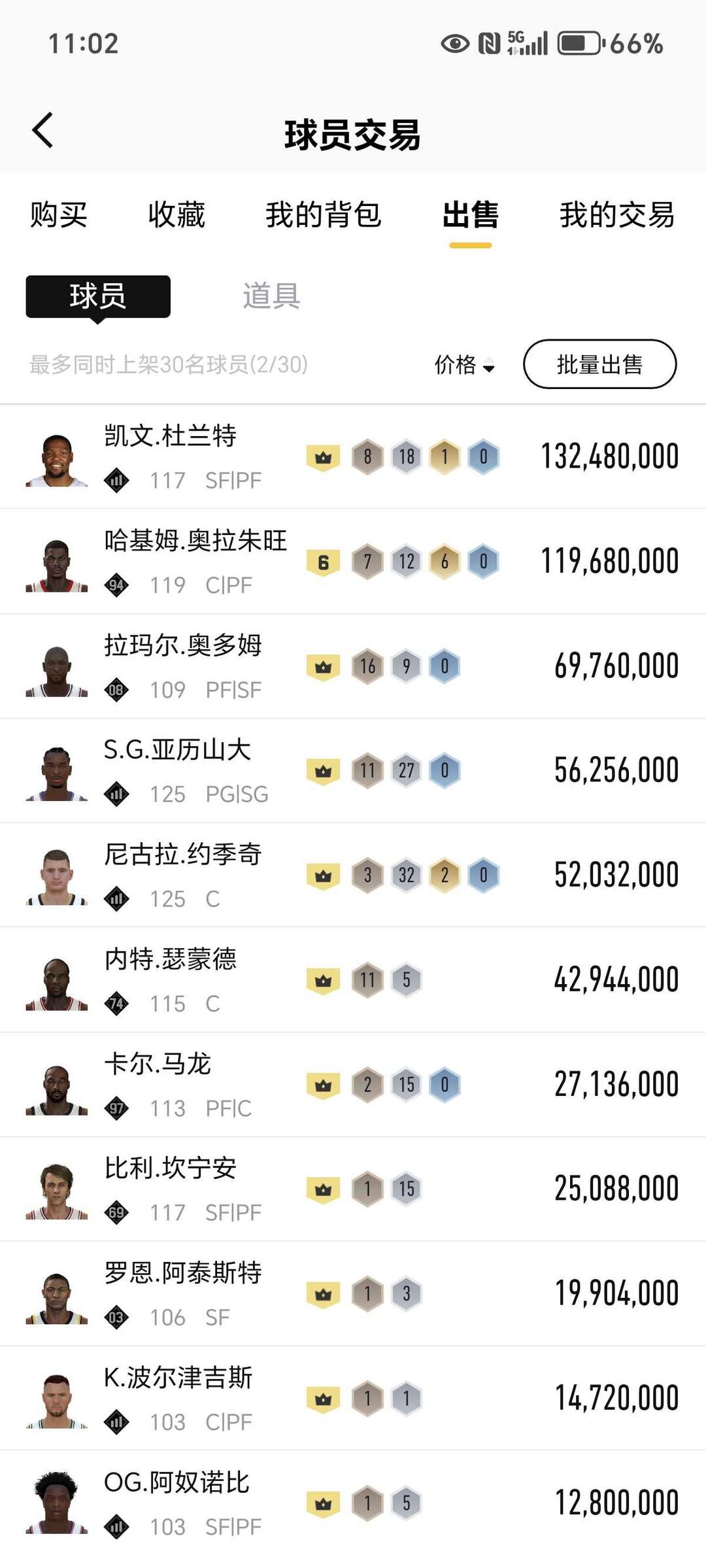The image size is (706, 1568).
Task: Sort the list by 价格
Action: [x=464, y=365]
